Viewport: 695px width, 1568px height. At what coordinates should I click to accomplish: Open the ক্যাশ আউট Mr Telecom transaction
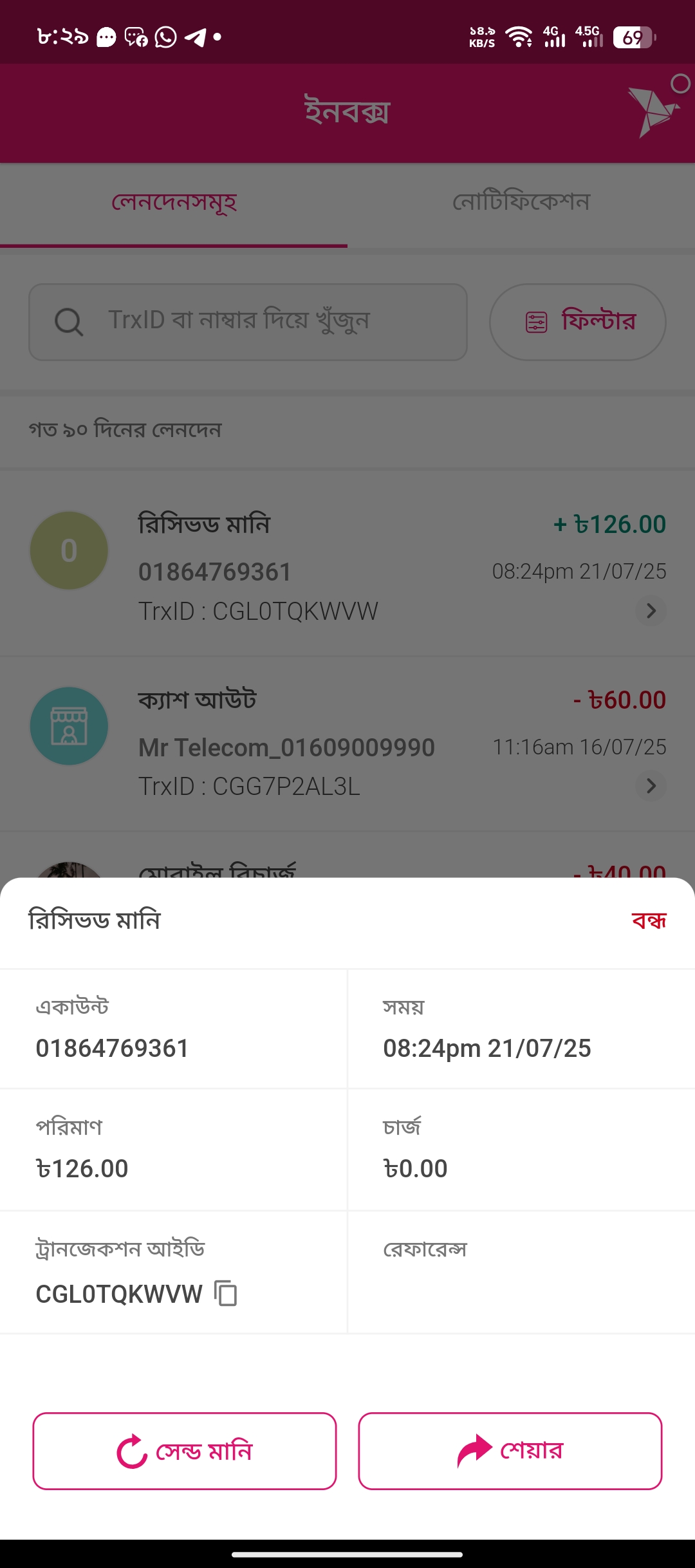pos(347,743)
